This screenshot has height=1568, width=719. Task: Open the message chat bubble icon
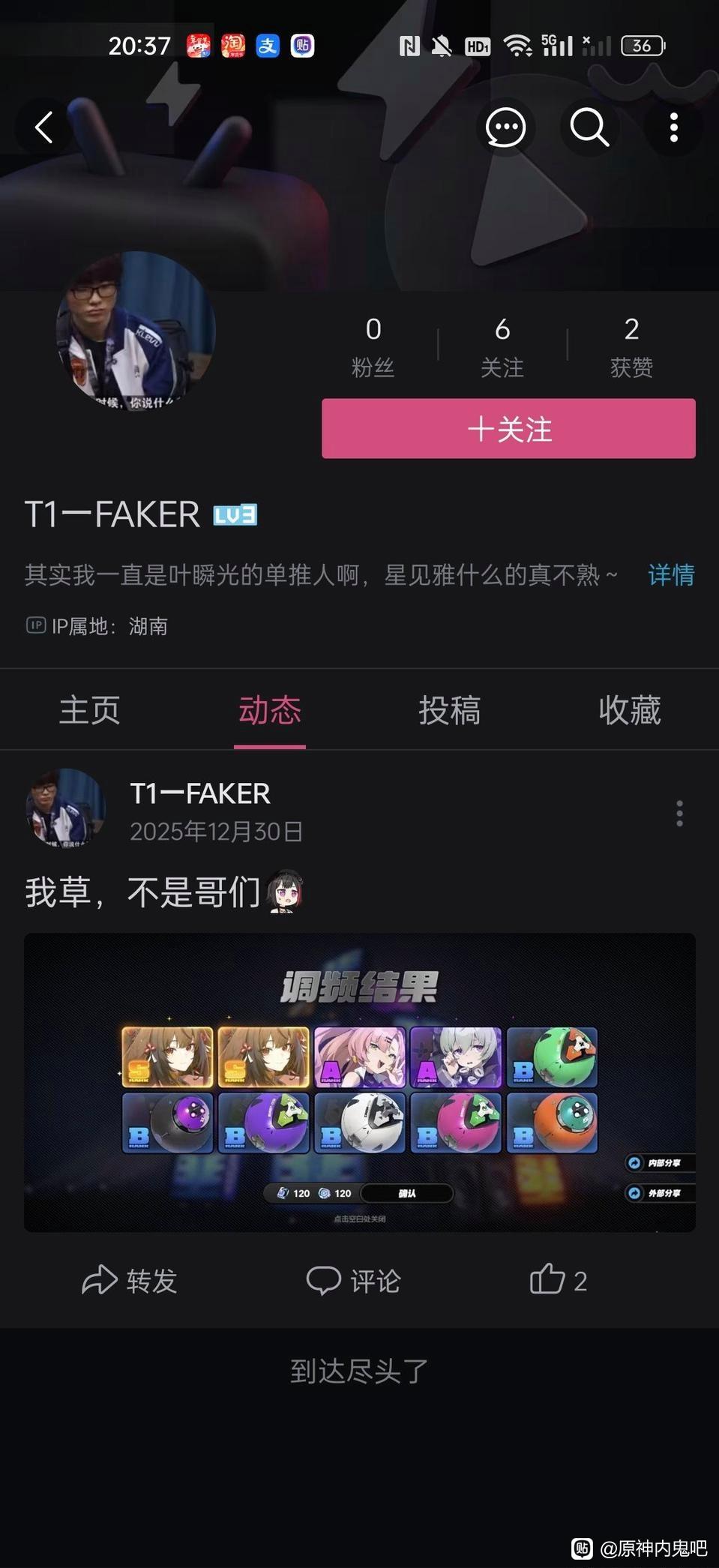click(x=505, y=127)
